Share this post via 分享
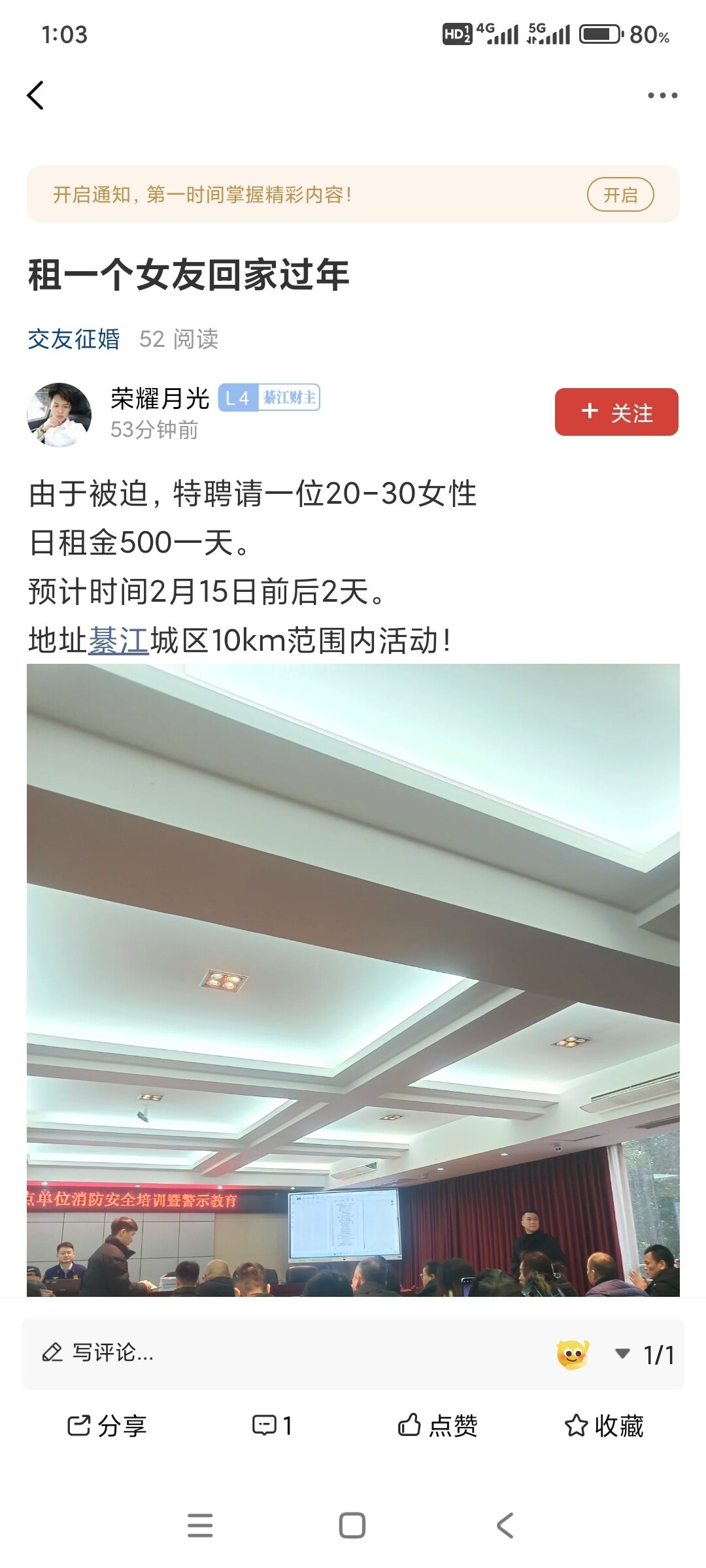The image size is (706, 1568). click(x=108, y=1426)
